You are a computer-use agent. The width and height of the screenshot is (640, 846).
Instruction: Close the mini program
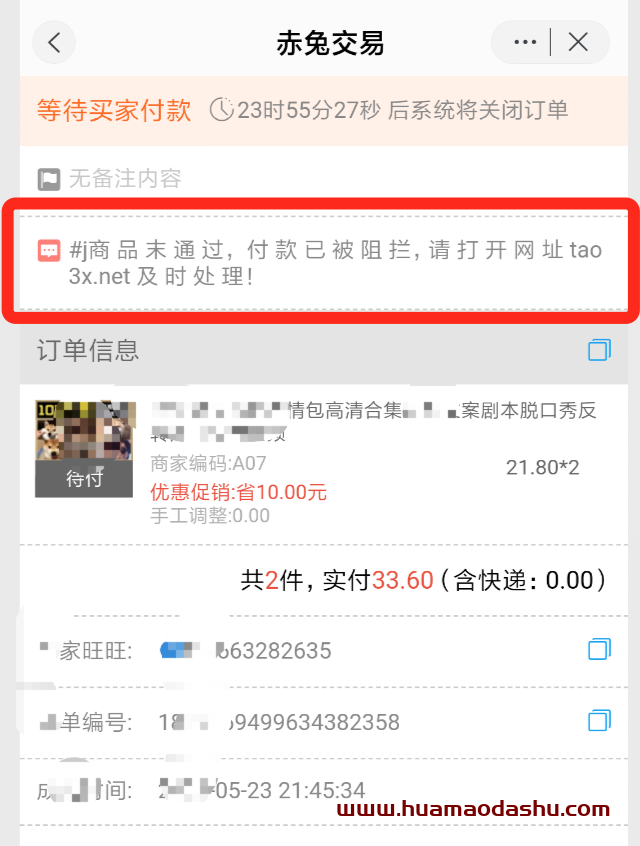point(578,42)
